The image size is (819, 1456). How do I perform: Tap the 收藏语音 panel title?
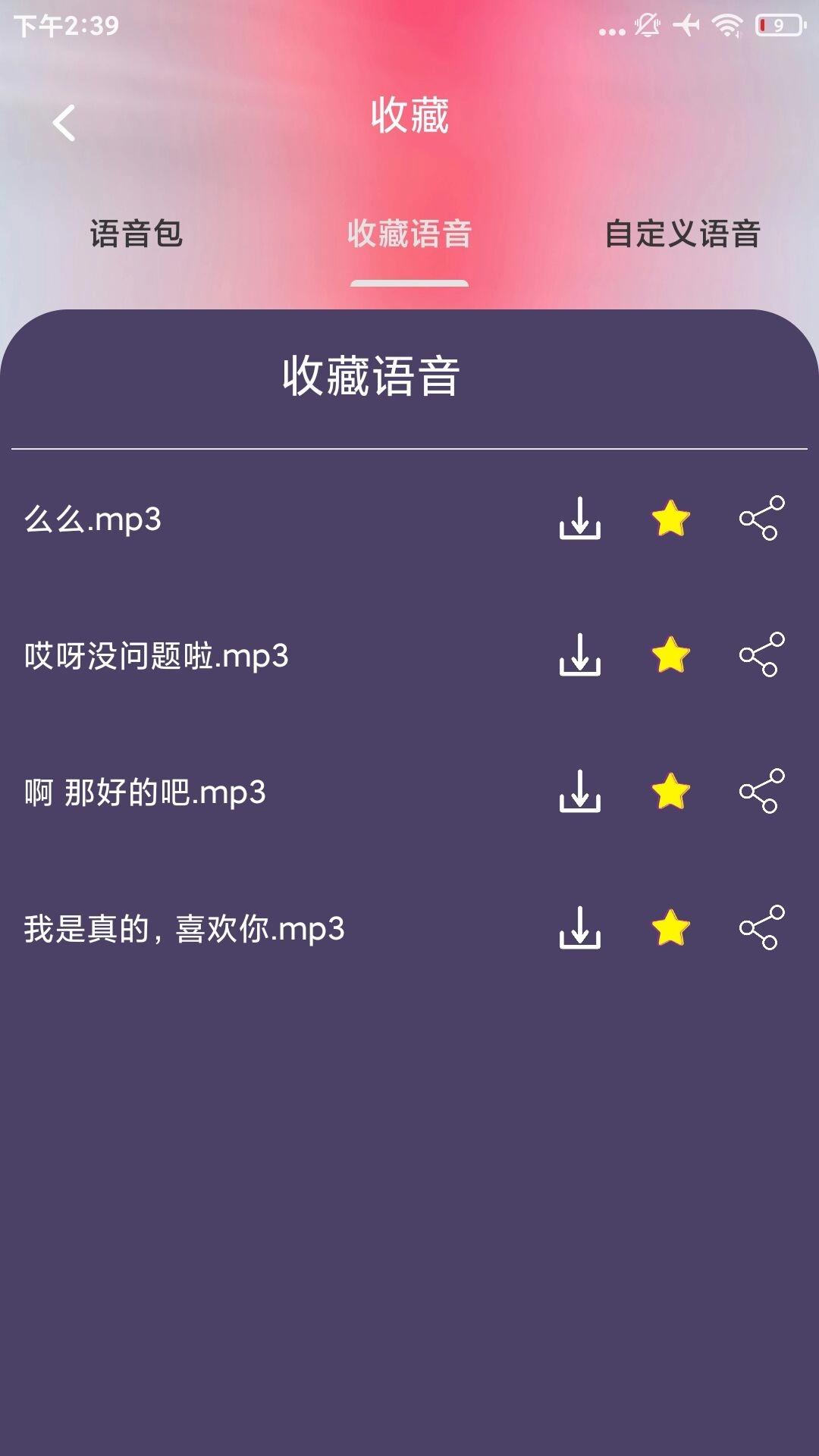coord(372,373)
